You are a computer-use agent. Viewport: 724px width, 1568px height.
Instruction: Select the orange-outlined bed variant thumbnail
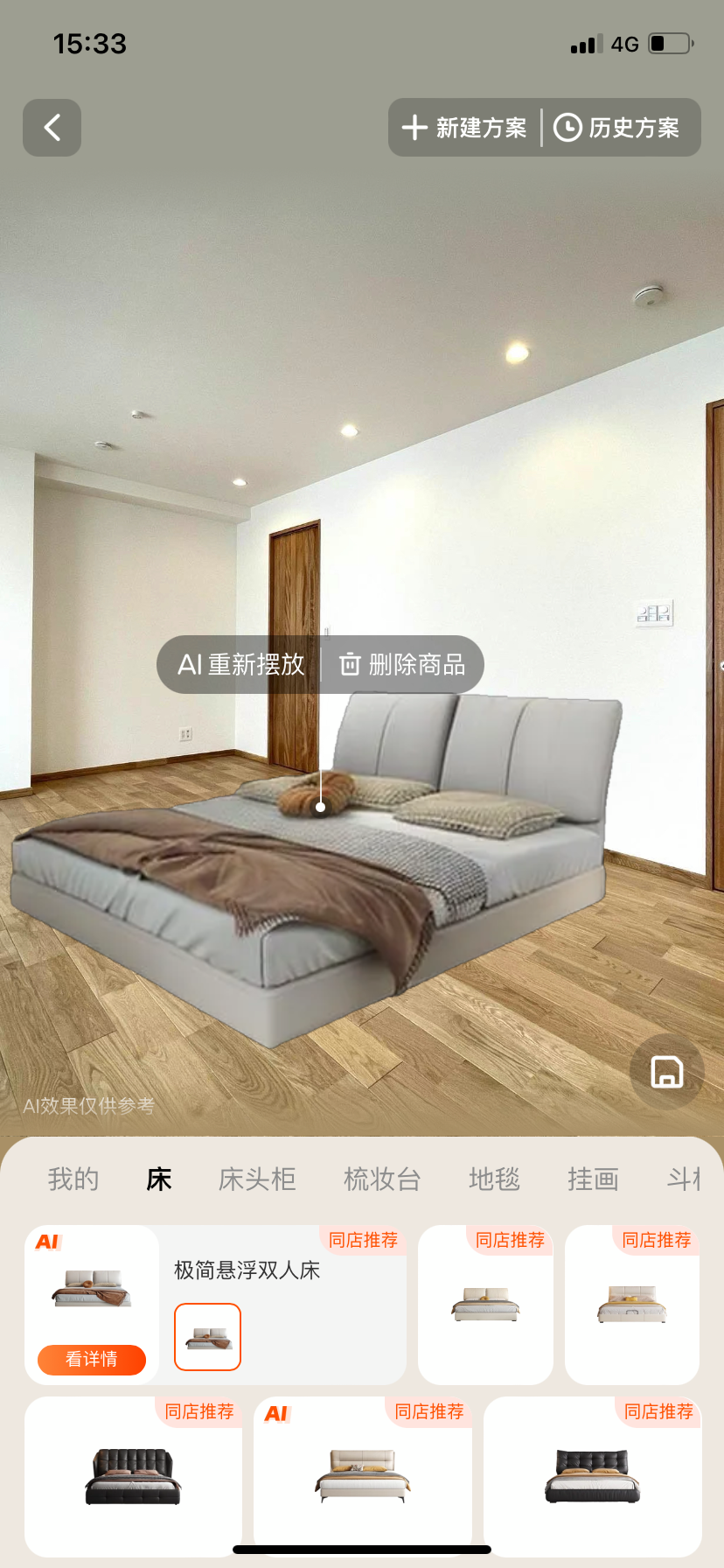click(x=207, y=1336)
